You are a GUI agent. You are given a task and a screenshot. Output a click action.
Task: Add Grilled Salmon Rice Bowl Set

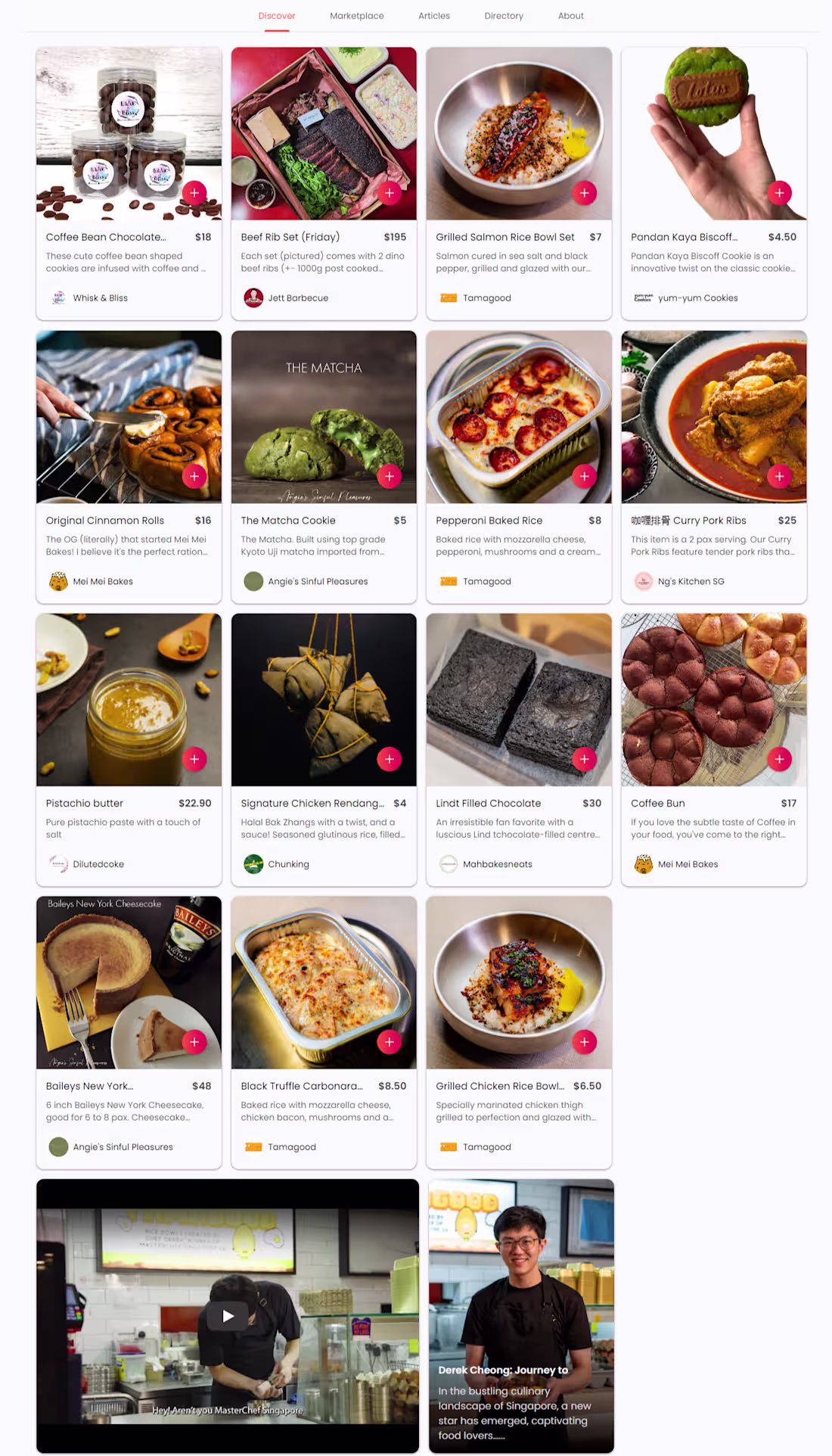pyautogui.click(x=584, y=193)
